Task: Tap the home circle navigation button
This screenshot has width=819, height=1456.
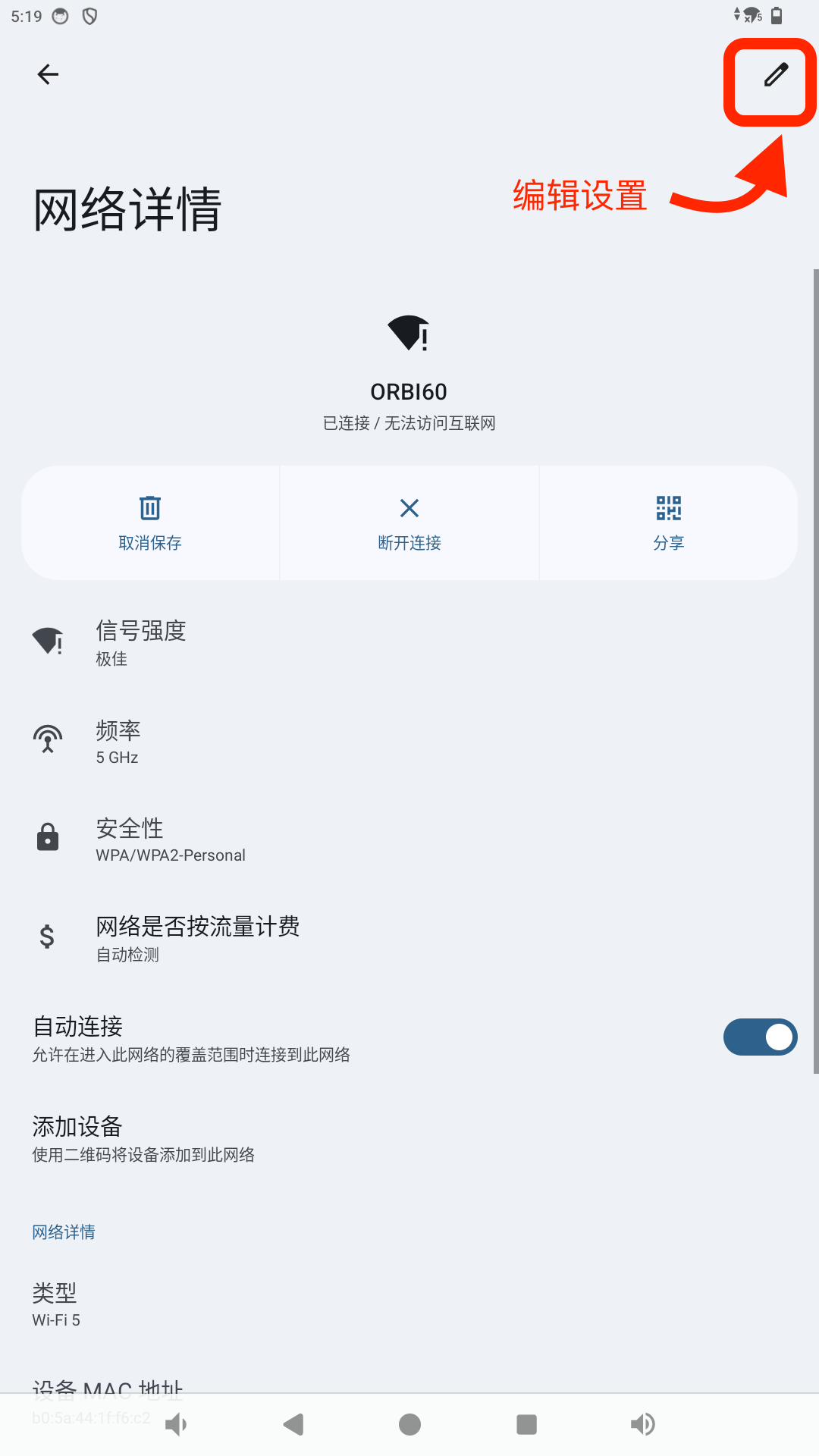Action: 409,1423
